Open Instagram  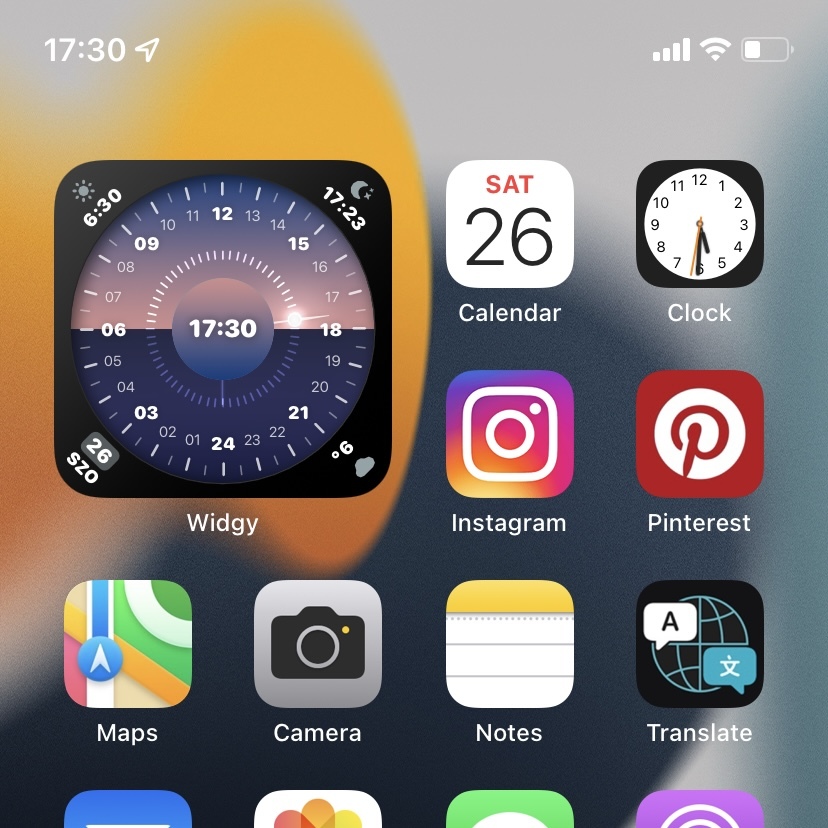tap(509, 434)
